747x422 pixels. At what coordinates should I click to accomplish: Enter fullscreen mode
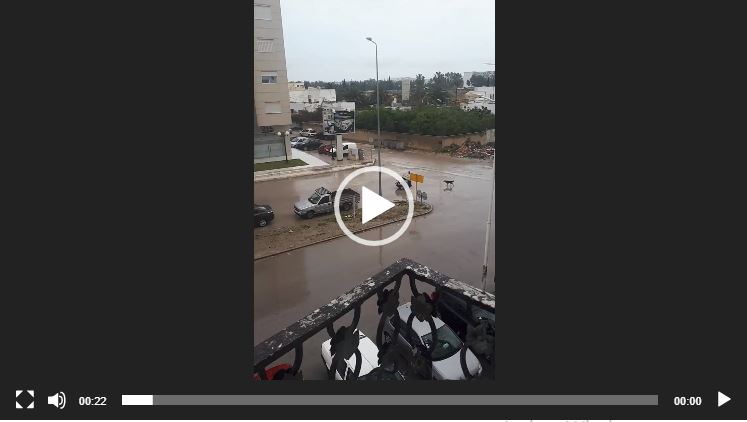point(25,400)
